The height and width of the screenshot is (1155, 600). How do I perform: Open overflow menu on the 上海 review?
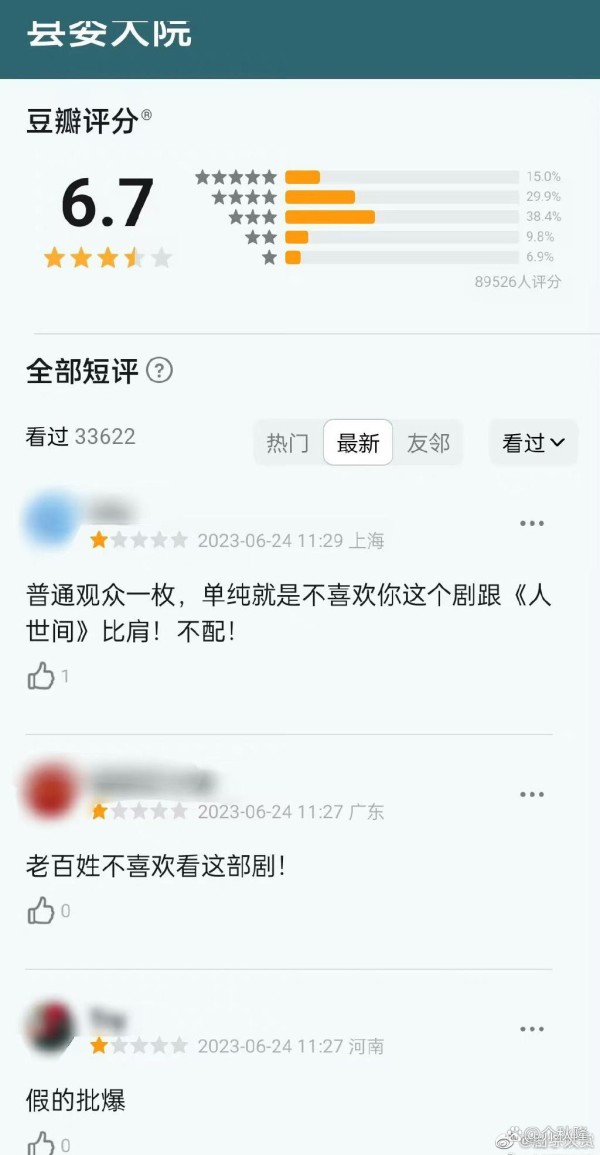pos(532,523)
